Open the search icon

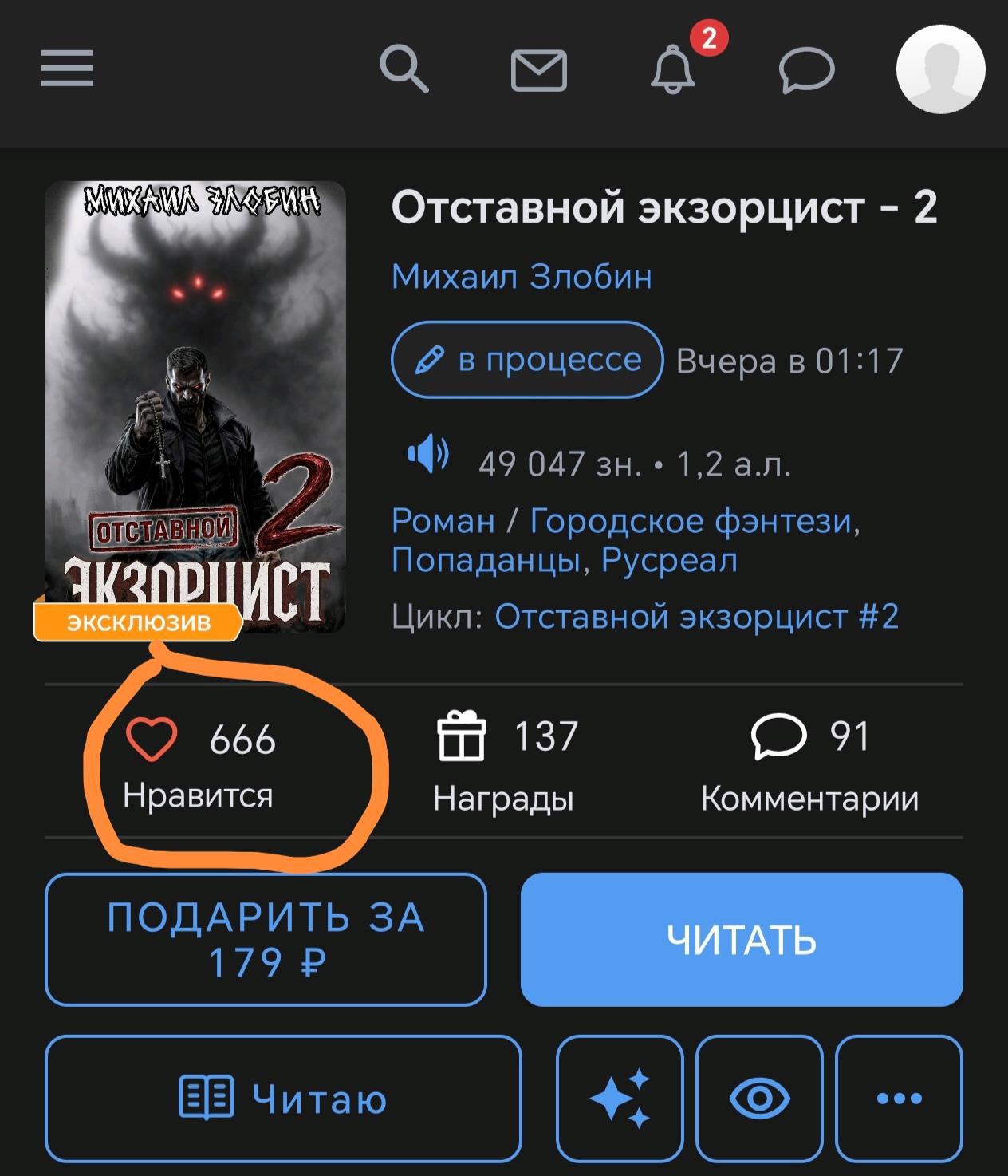tap(404, 69)
